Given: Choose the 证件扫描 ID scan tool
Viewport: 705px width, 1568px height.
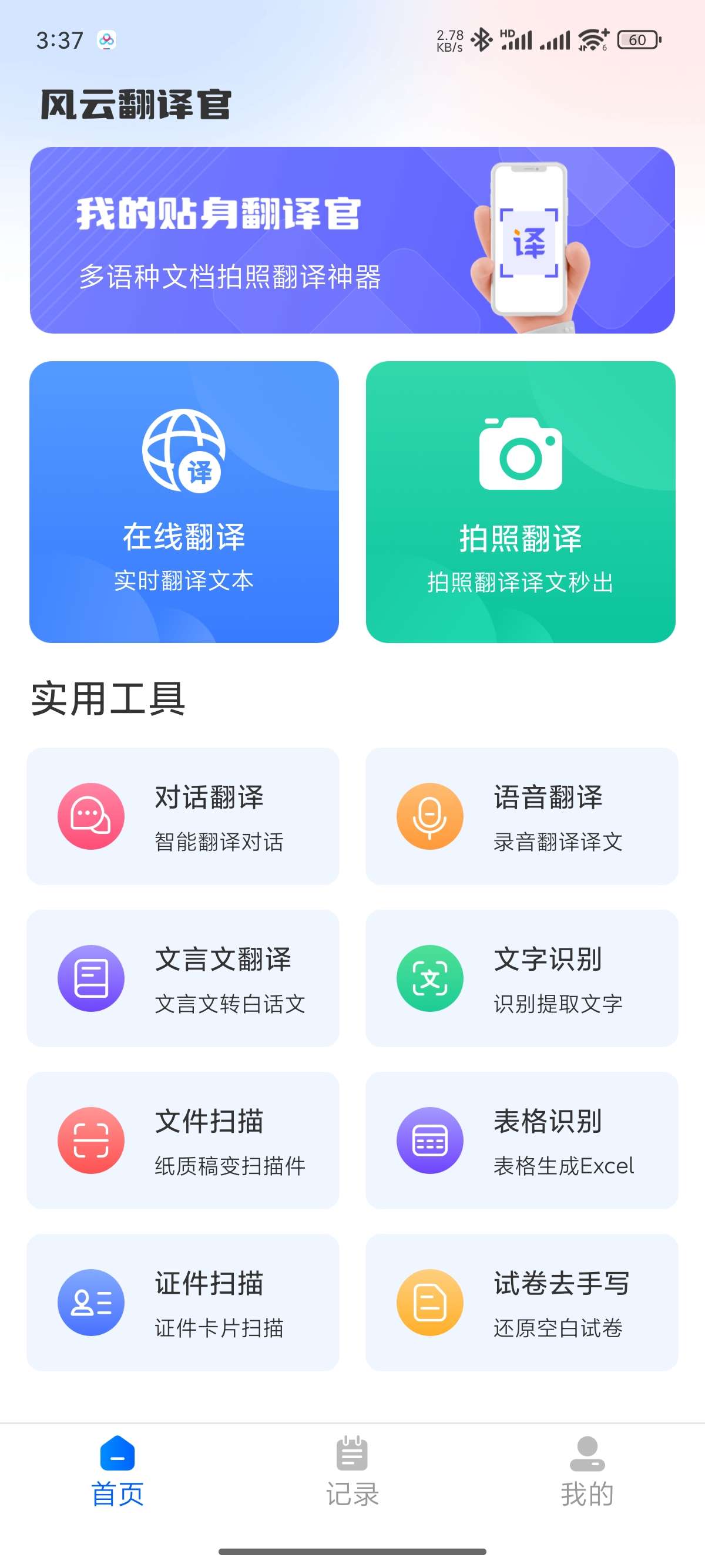Looking at the screenshot, I should (183, 1302).
